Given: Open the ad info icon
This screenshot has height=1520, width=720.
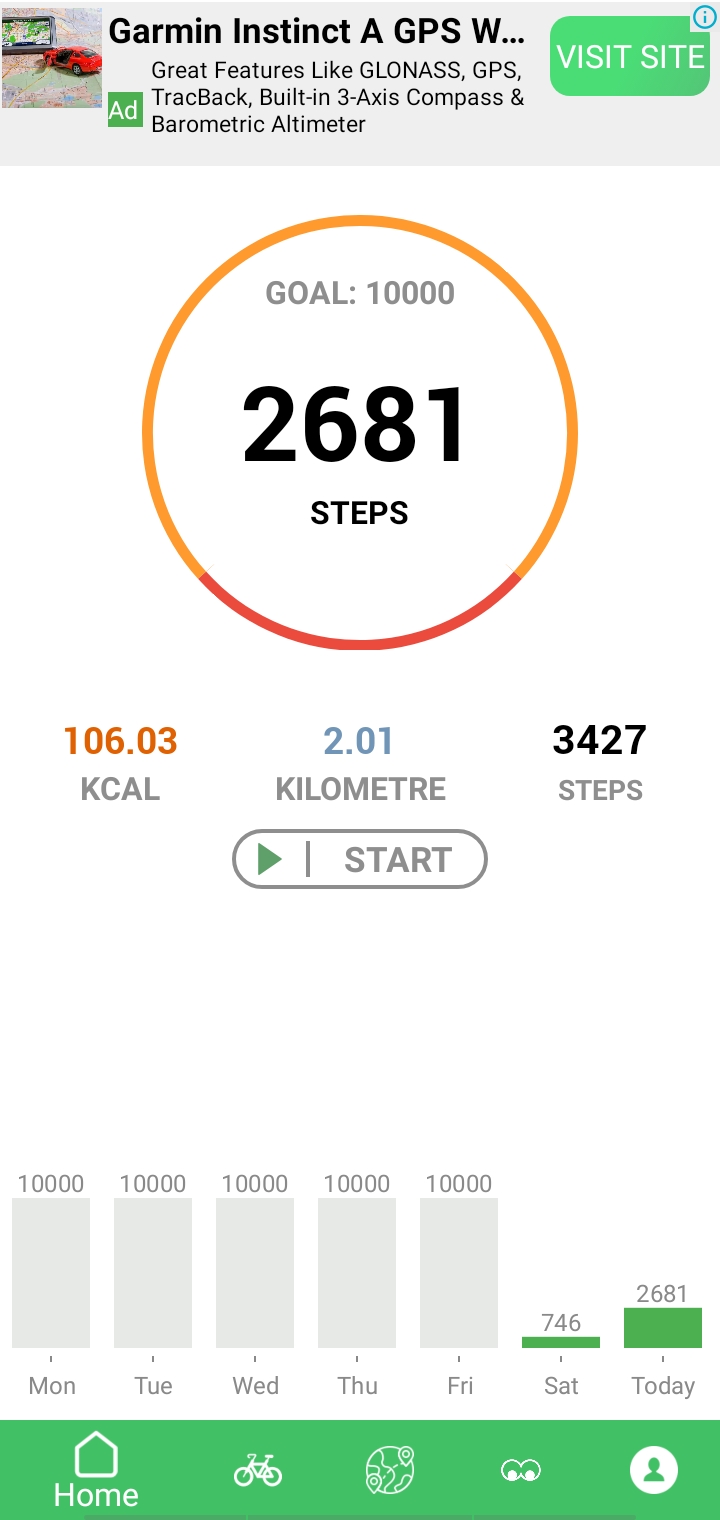Looking at the screenshot, I should click(705, 15).
